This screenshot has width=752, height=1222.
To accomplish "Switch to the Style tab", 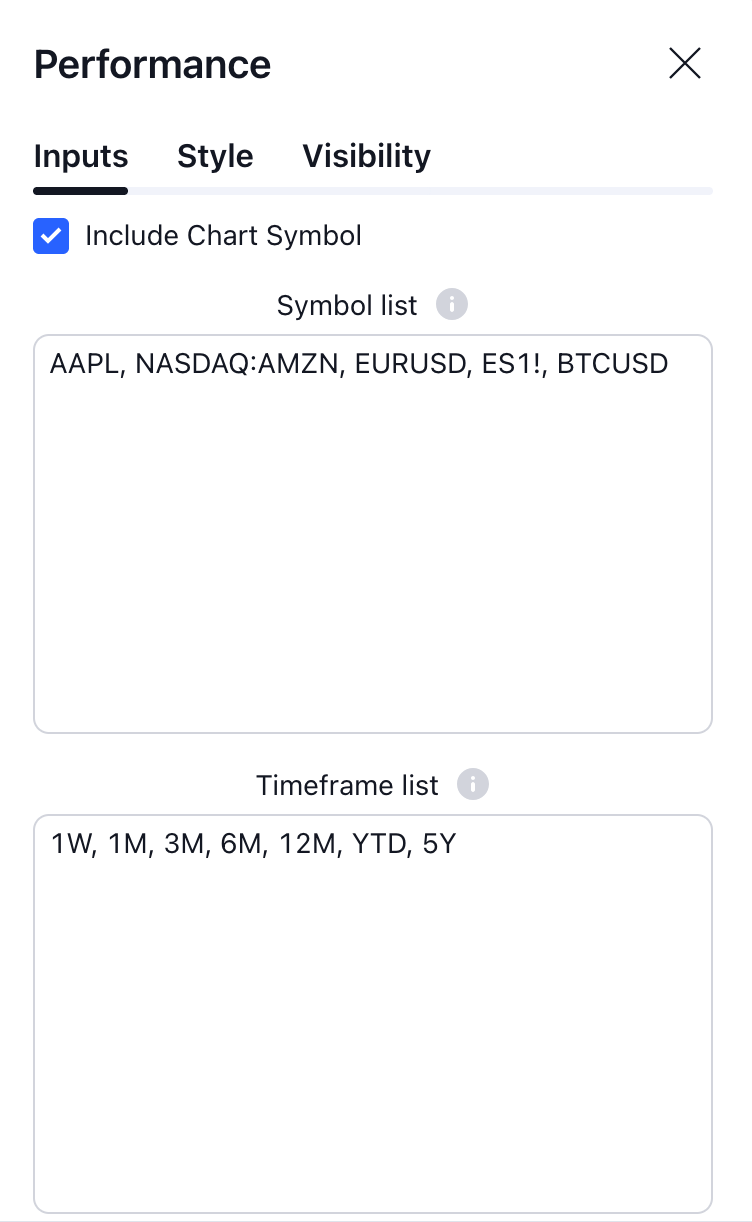I will click(x=215, y=157).
